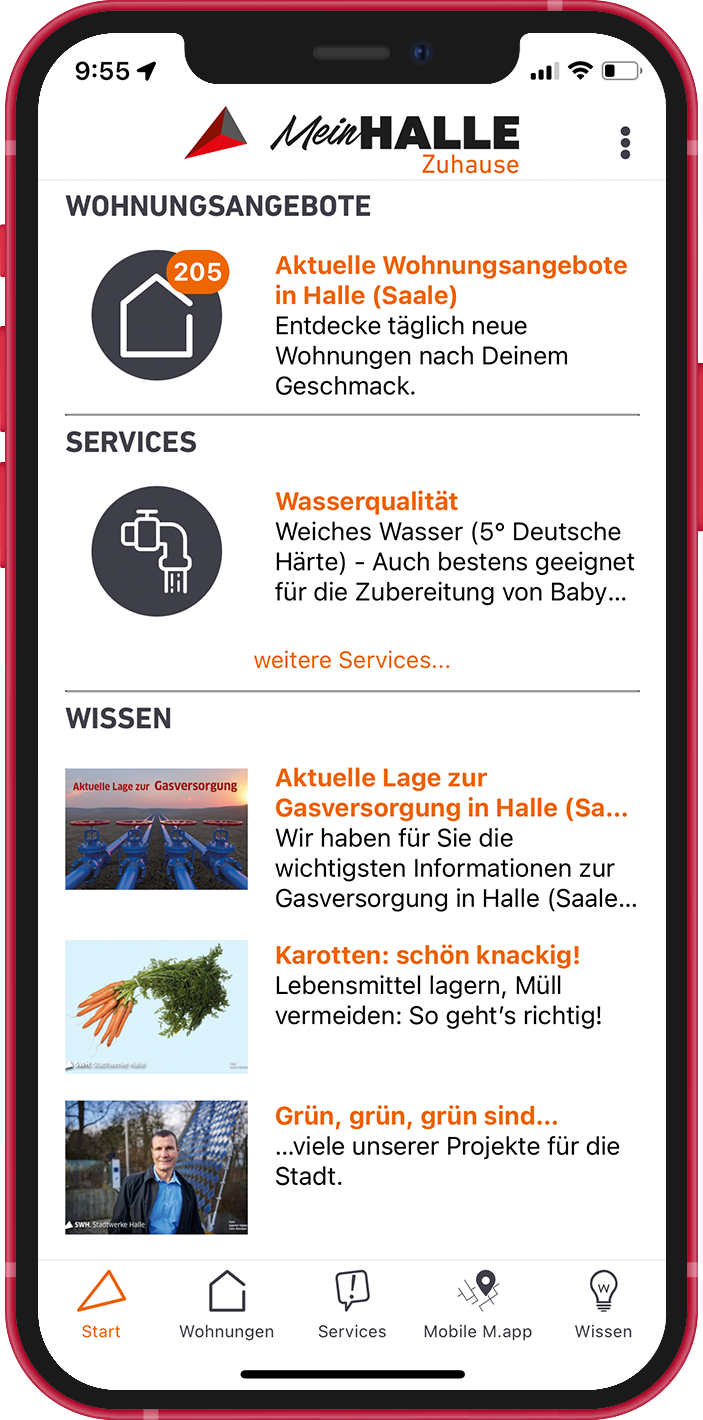The height and width of the screenshot is (1420, 703).
Task: Open the three-dot overflow menu
Action: click(625, 143)
